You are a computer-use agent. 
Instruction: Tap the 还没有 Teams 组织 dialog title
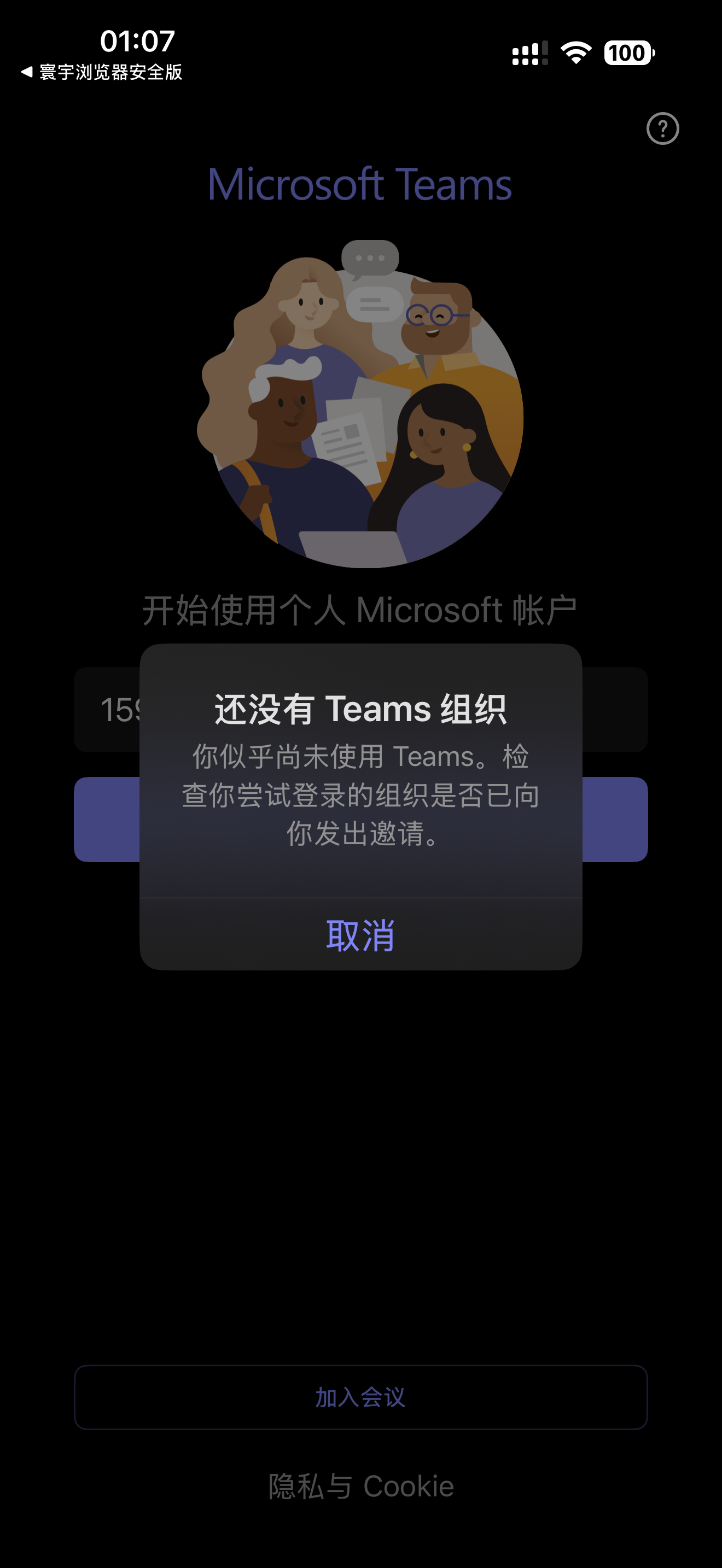click(360, 709)
